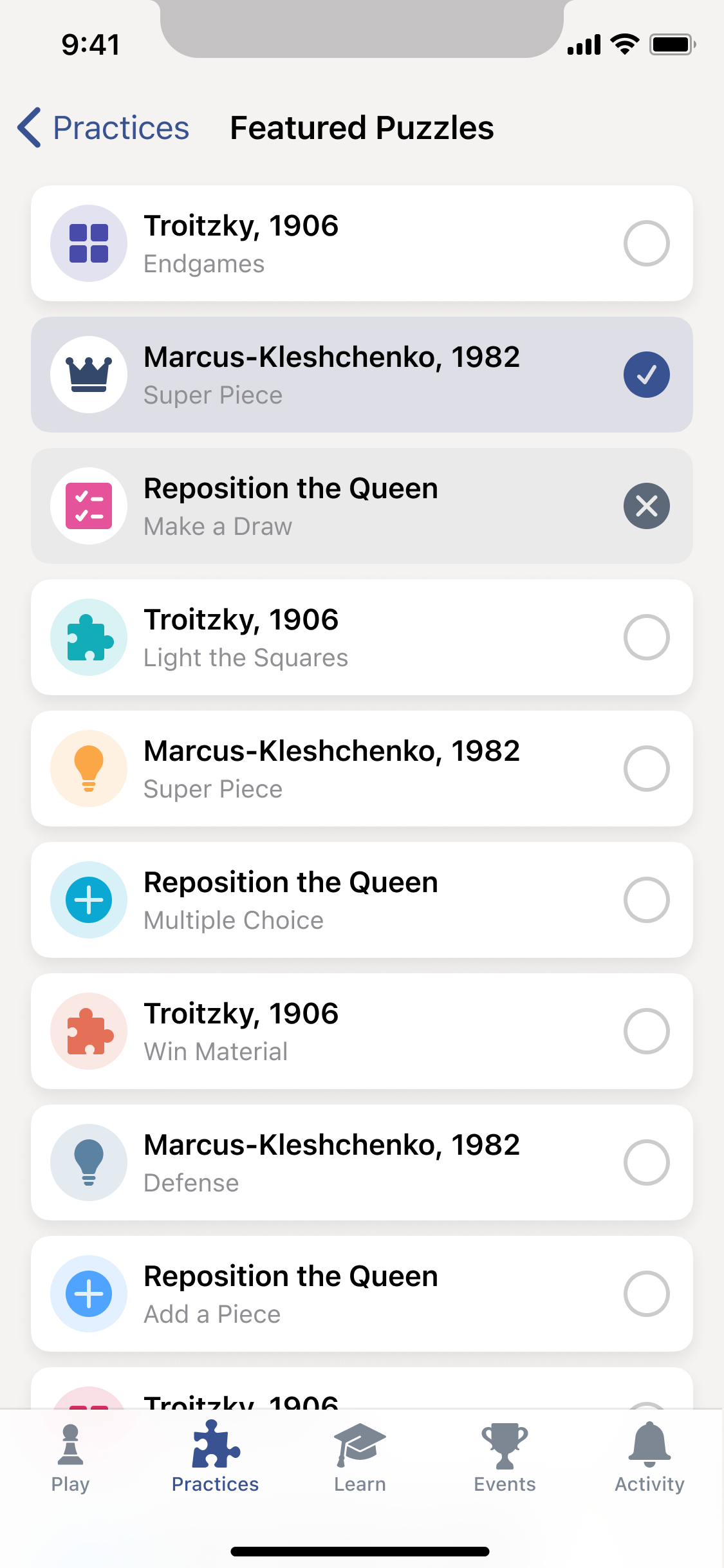This screenshot has width=724, height=1568.
Task: Switch to the Learn tab
Action: 360,1458
